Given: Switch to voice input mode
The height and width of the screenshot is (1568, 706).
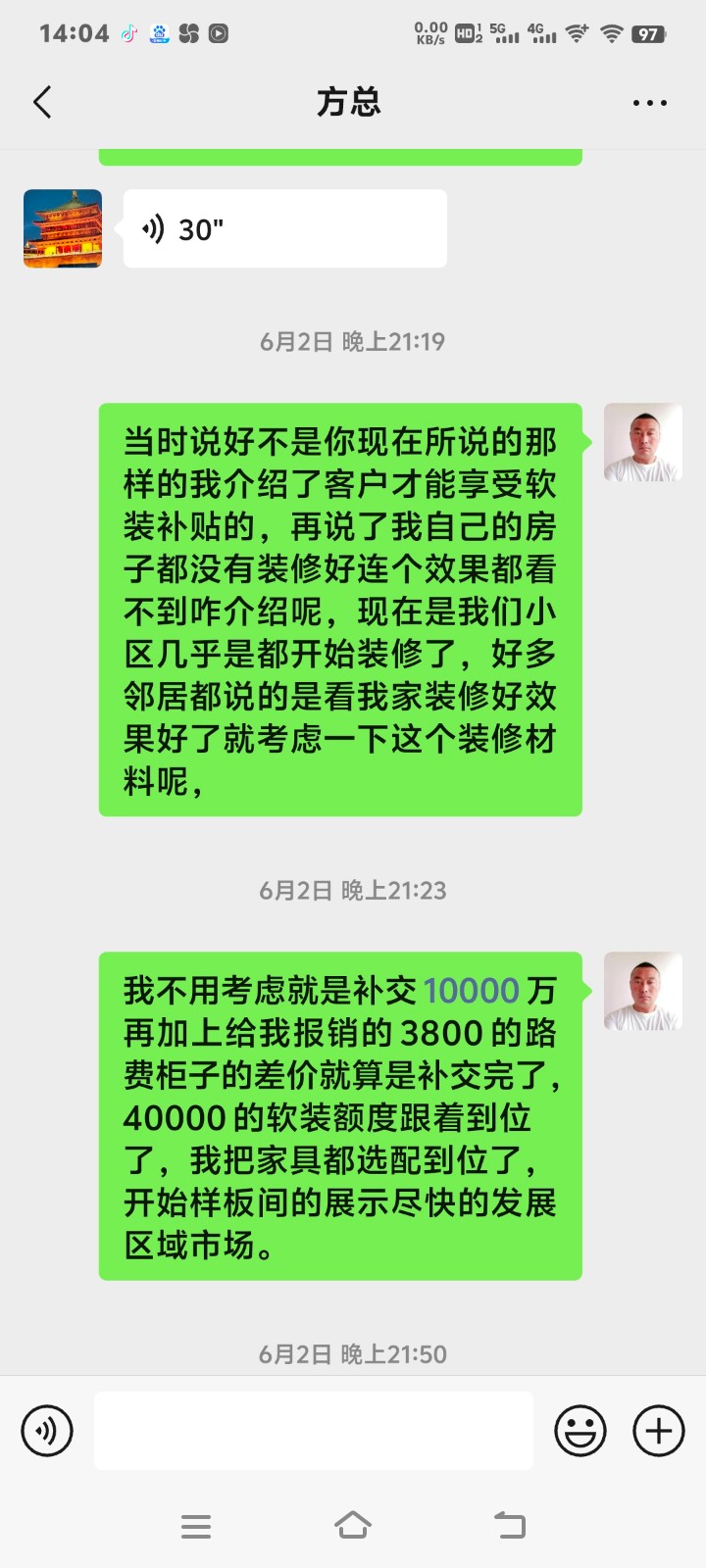Looking at the screenshot, I should pos(47,1431).
